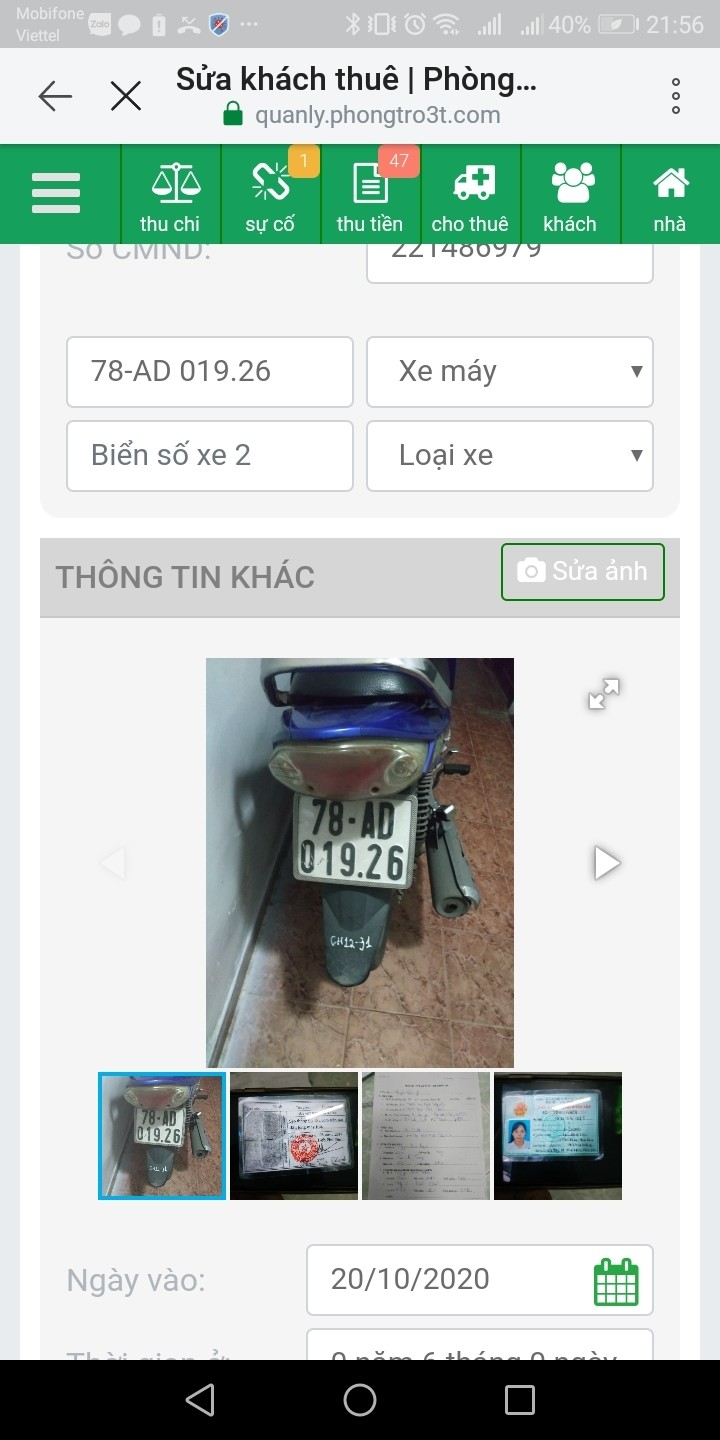Image resolution: width=720 pixels, height=1440 pixels.
Task: Open the hamburger drawer menu
Action: (56, 193)
